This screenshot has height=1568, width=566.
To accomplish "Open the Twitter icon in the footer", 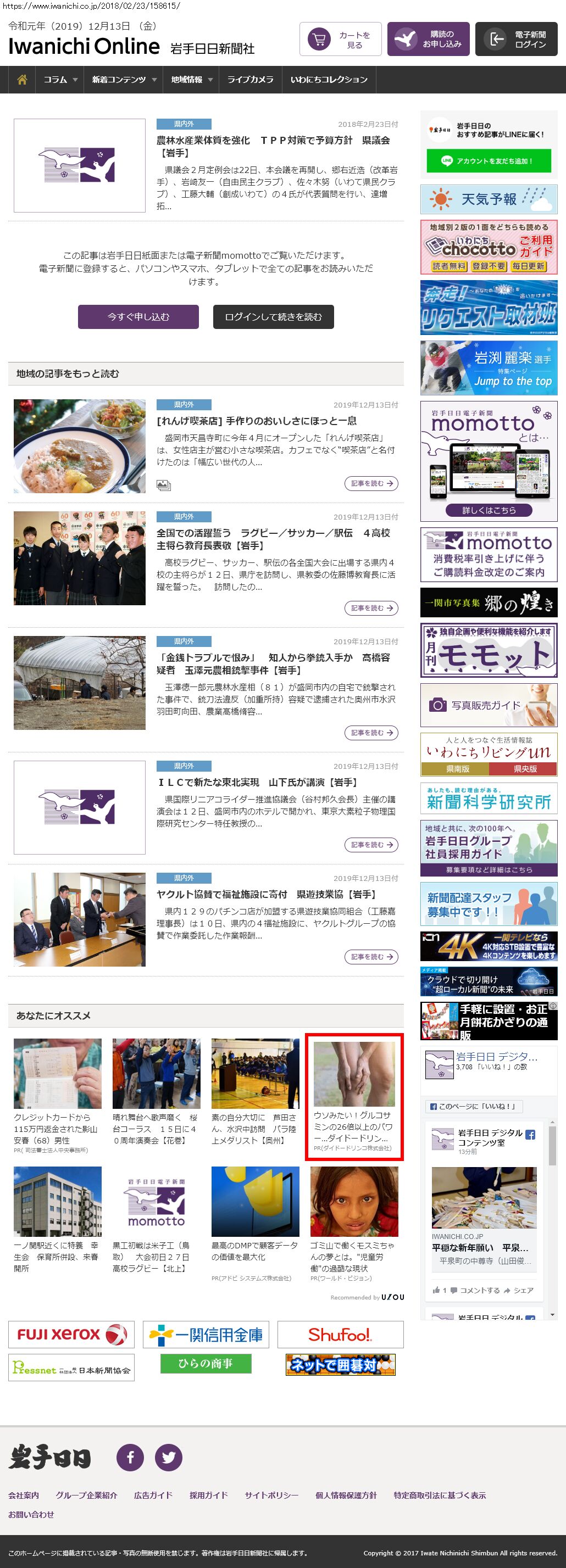I will pos(169,1457).
